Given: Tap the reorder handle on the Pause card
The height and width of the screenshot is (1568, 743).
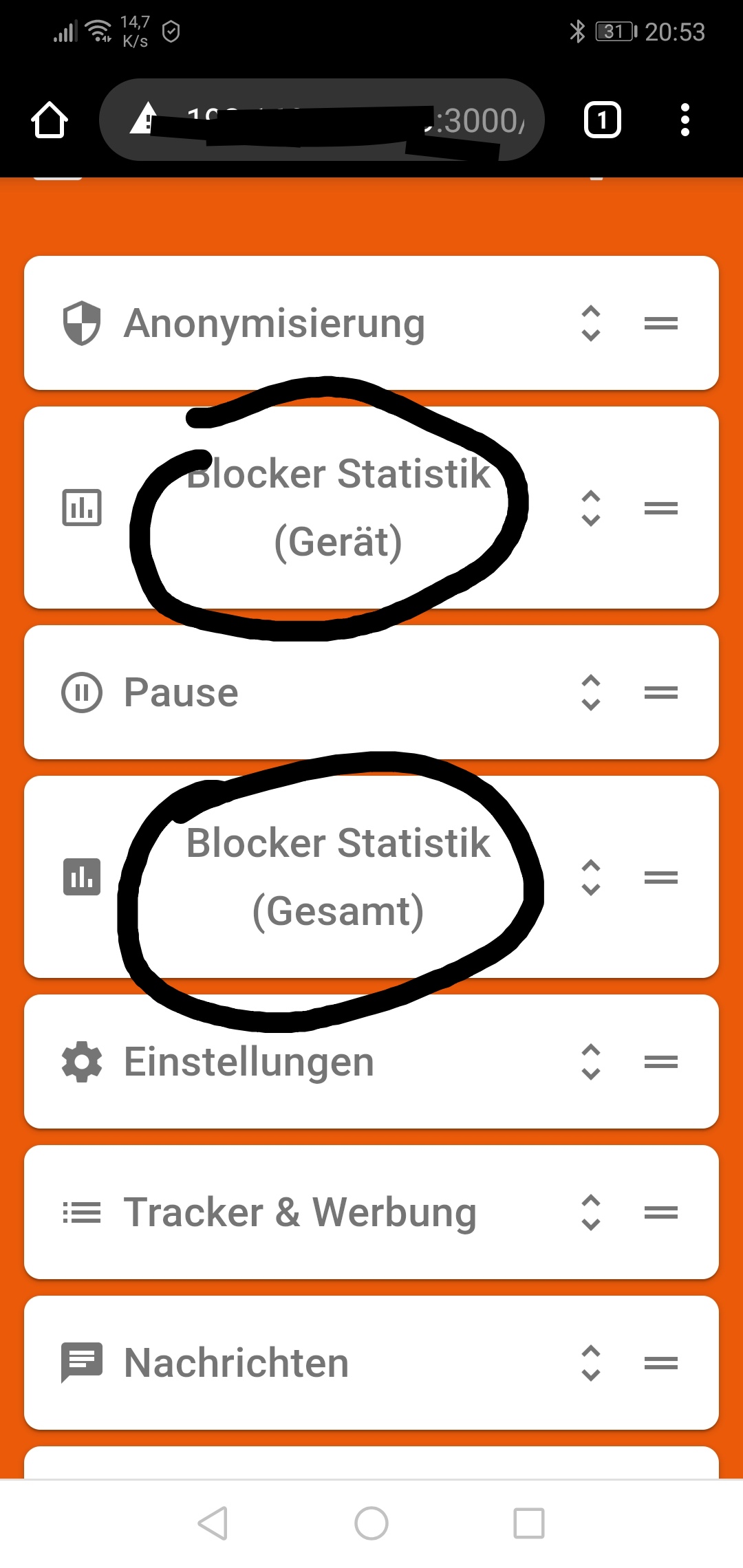Looking at the screenshot, I should 661,693.
